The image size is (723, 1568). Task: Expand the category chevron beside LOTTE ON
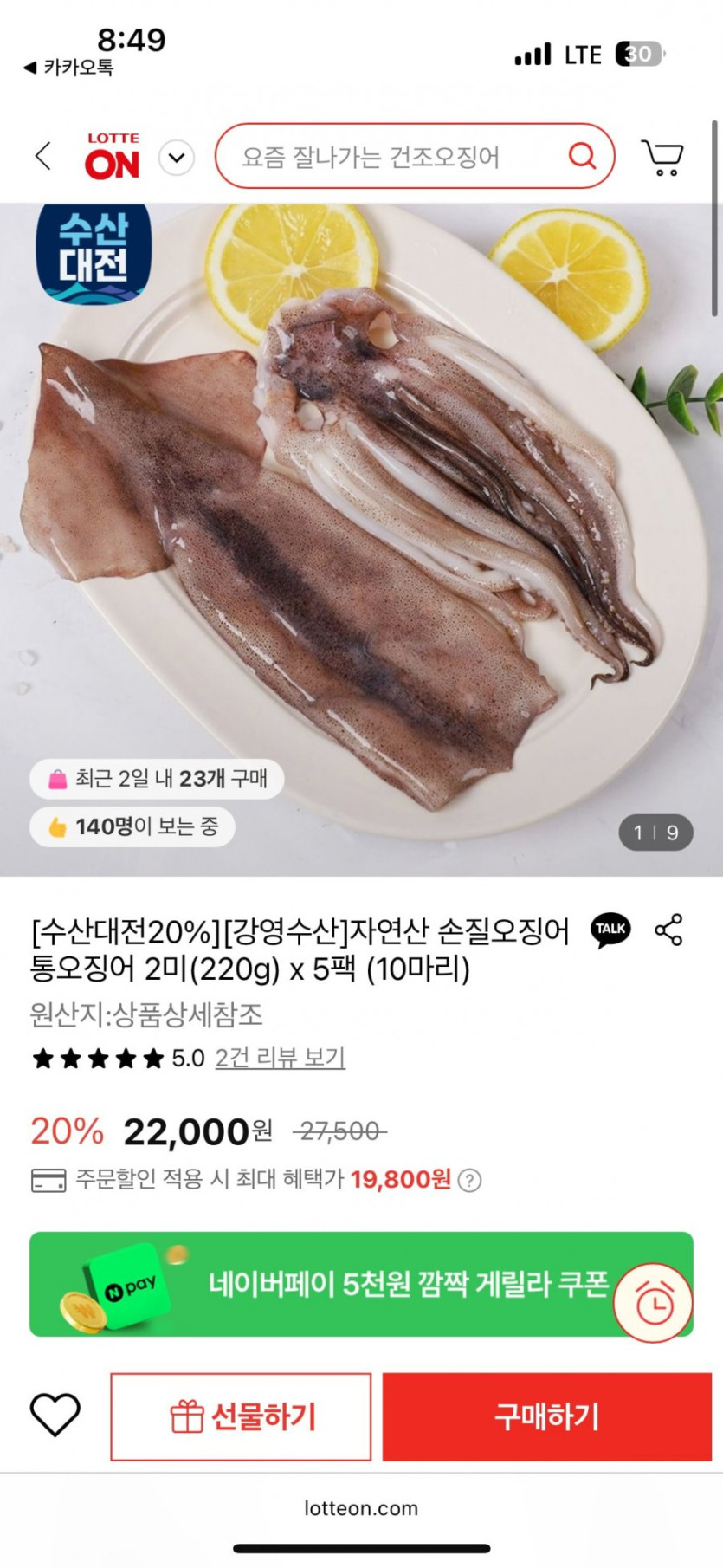[x=177, y=157]
